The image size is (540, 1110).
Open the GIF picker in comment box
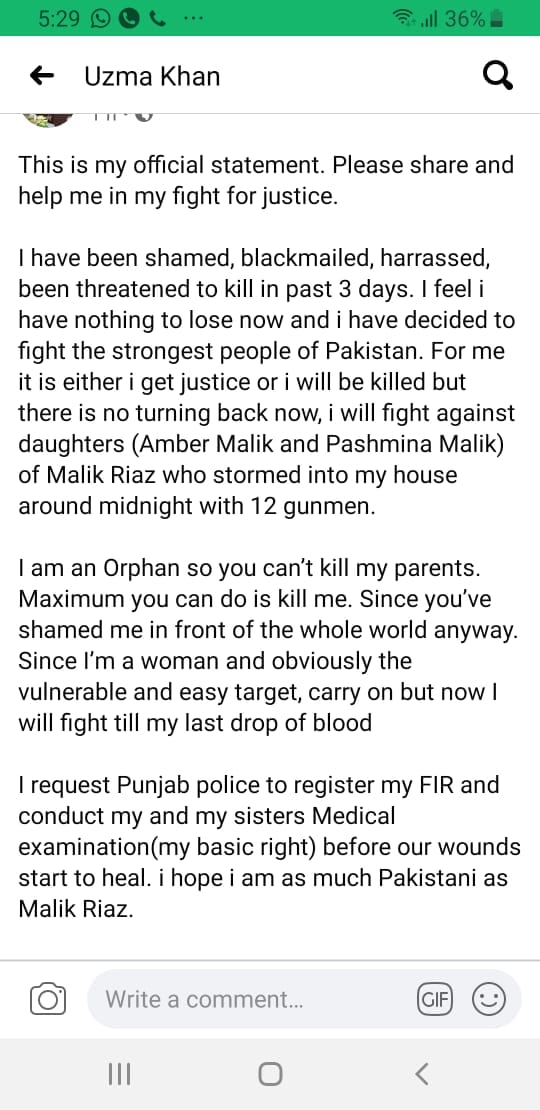coord(435,1000)
